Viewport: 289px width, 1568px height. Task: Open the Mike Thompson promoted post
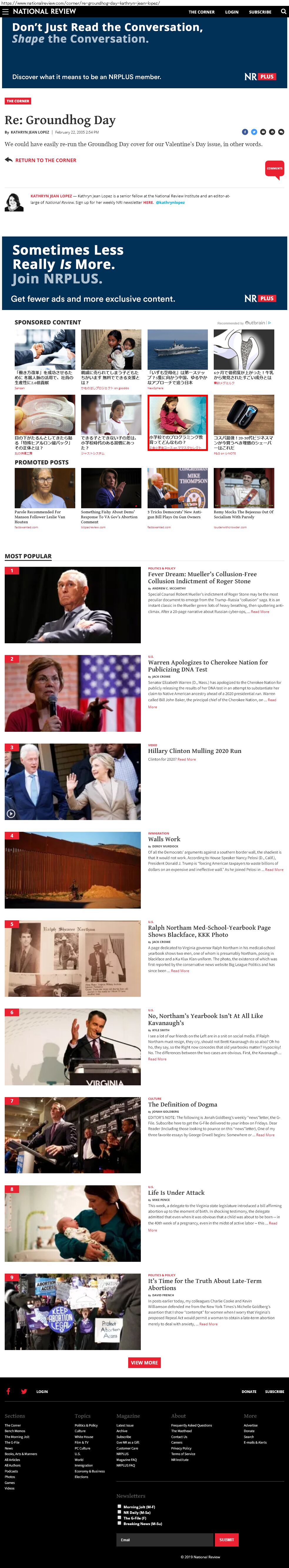click(177, 488)
